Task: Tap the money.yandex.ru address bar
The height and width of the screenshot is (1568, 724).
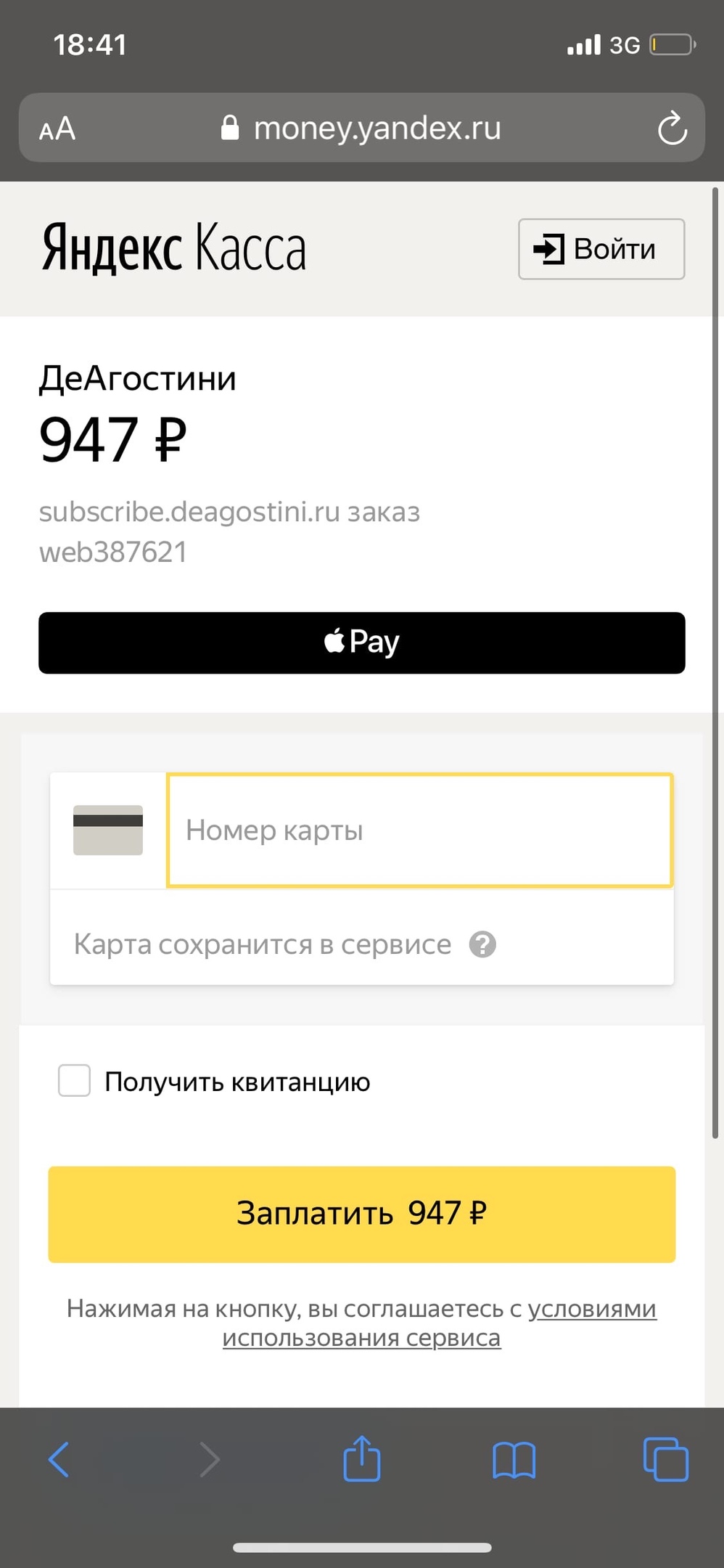Action: coord(363,128)
